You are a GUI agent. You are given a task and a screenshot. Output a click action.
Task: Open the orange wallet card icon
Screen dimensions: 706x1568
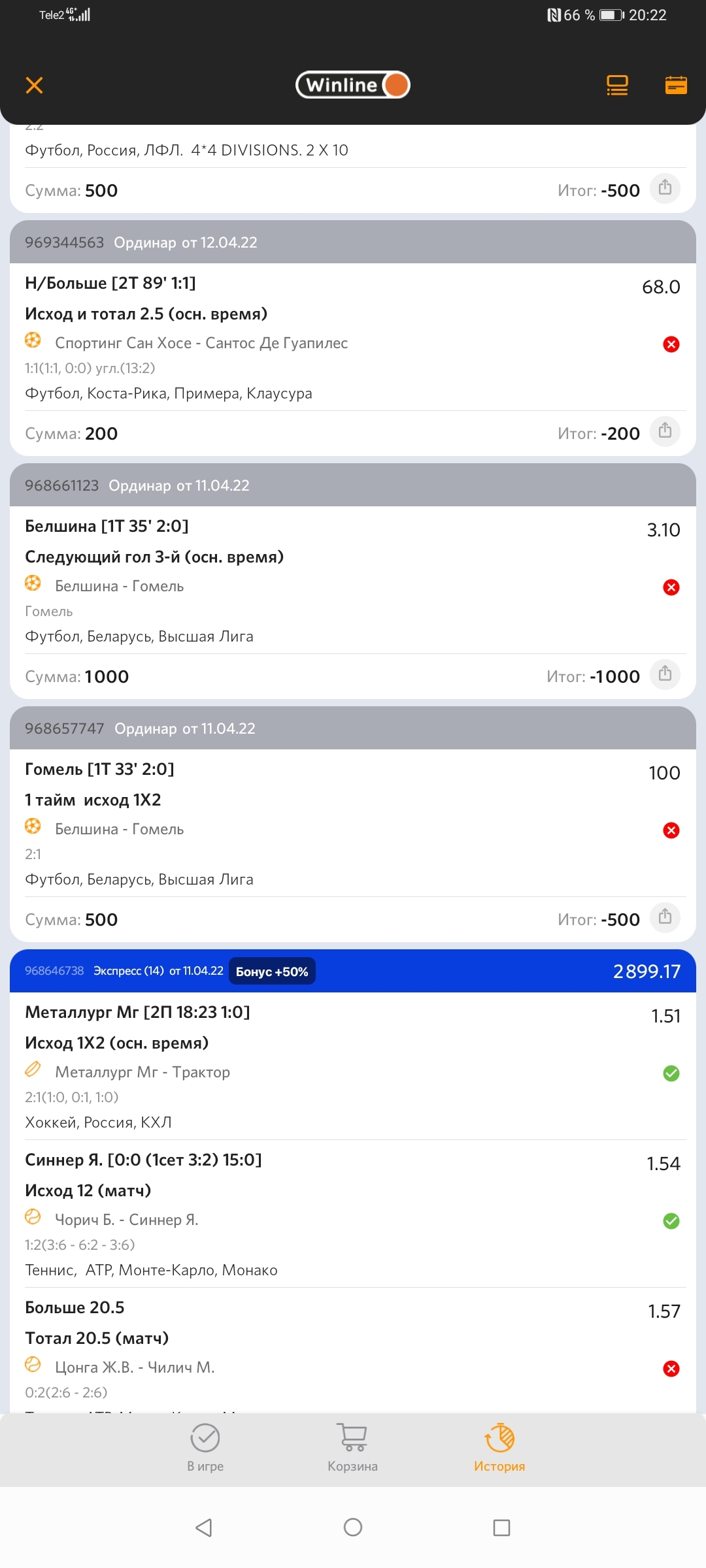coord(676,85)
